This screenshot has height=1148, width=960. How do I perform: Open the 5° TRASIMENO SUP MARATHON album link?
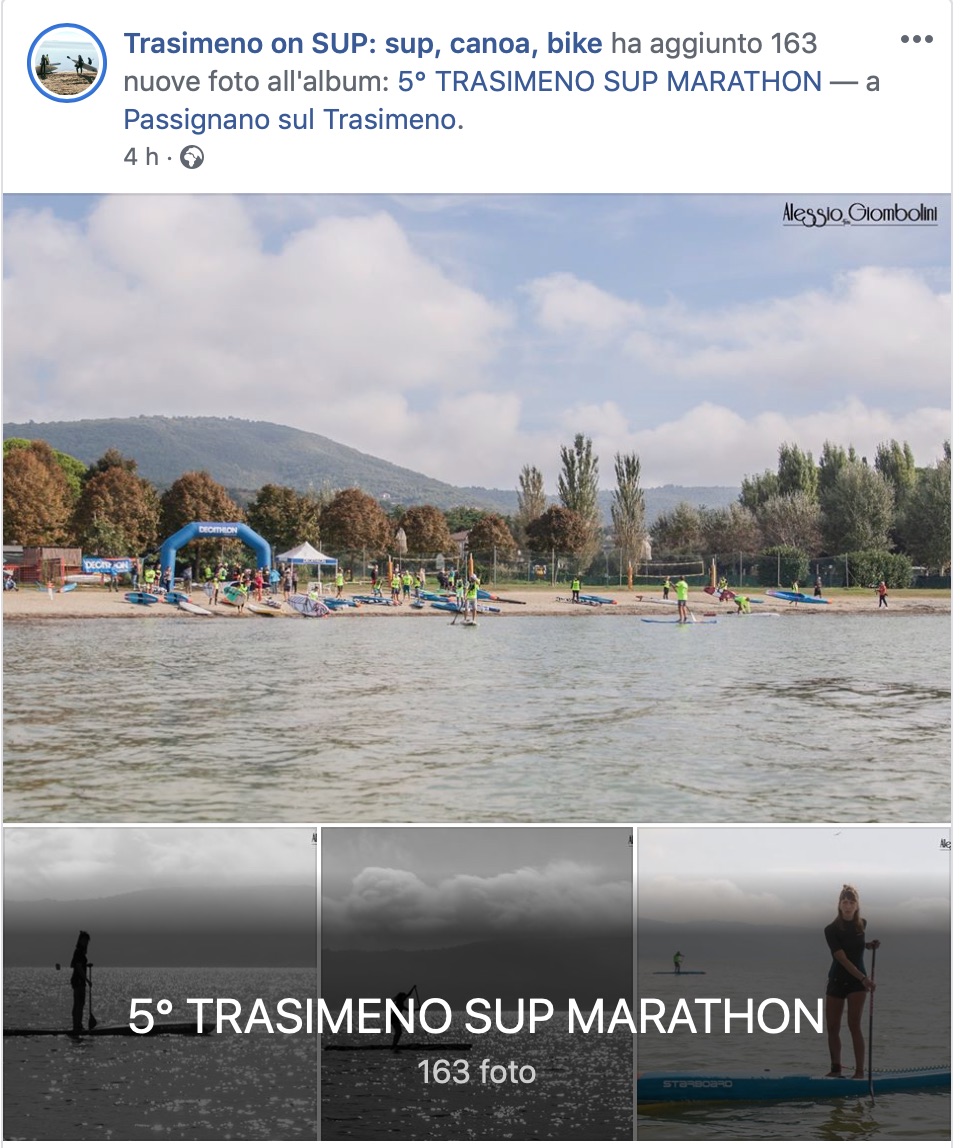610,82
